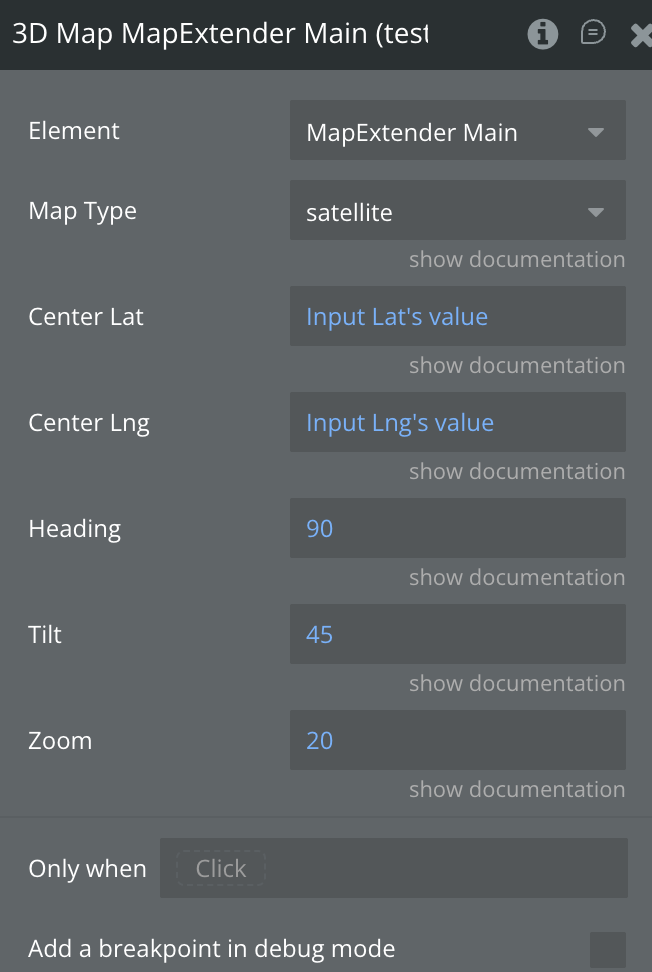652x972 pixels.
Task: Expand the Element dropdown
Action: 457,131
